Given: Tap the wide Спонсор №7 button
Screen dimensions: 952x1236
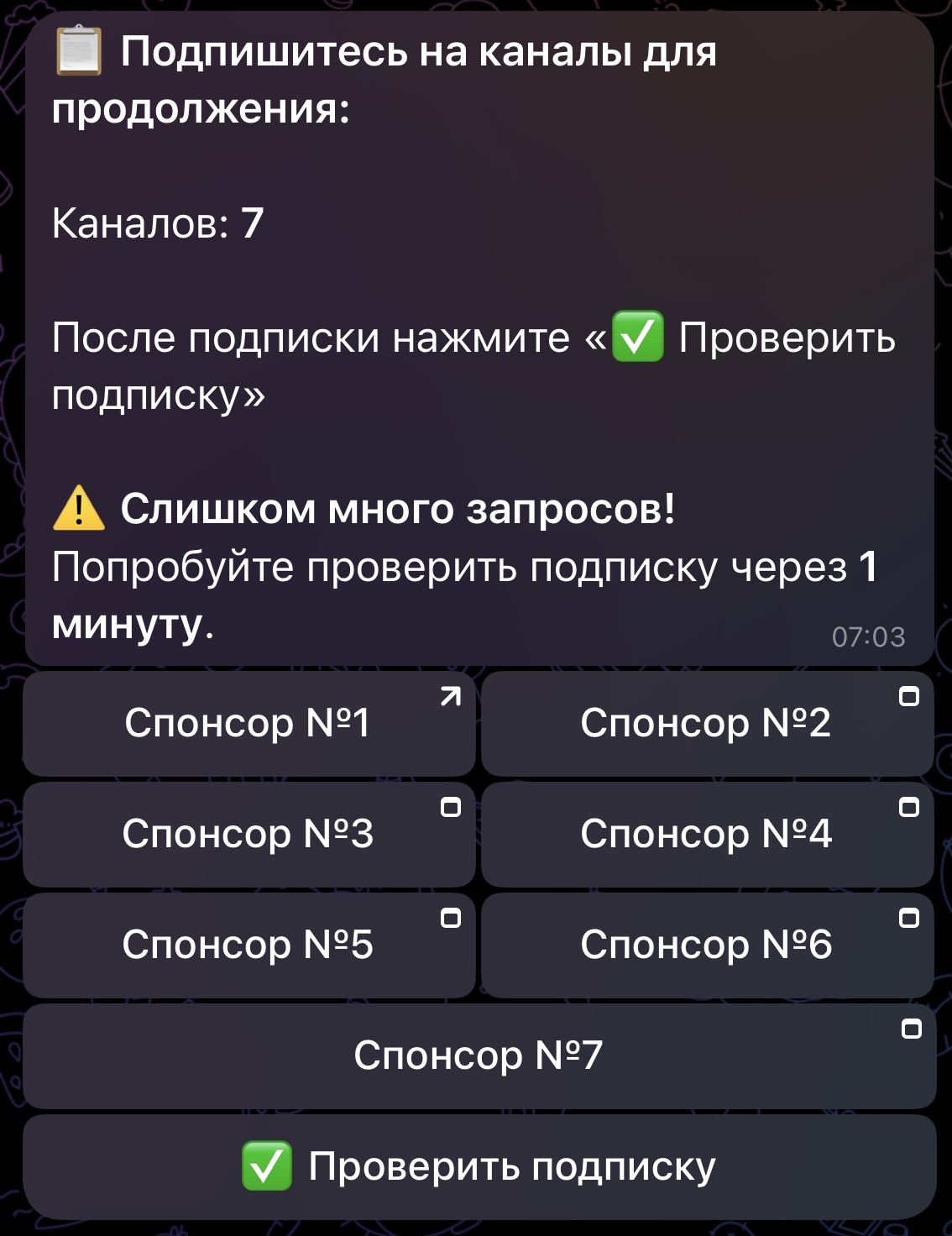Looking at the screenshot, I should (479, 1055).
